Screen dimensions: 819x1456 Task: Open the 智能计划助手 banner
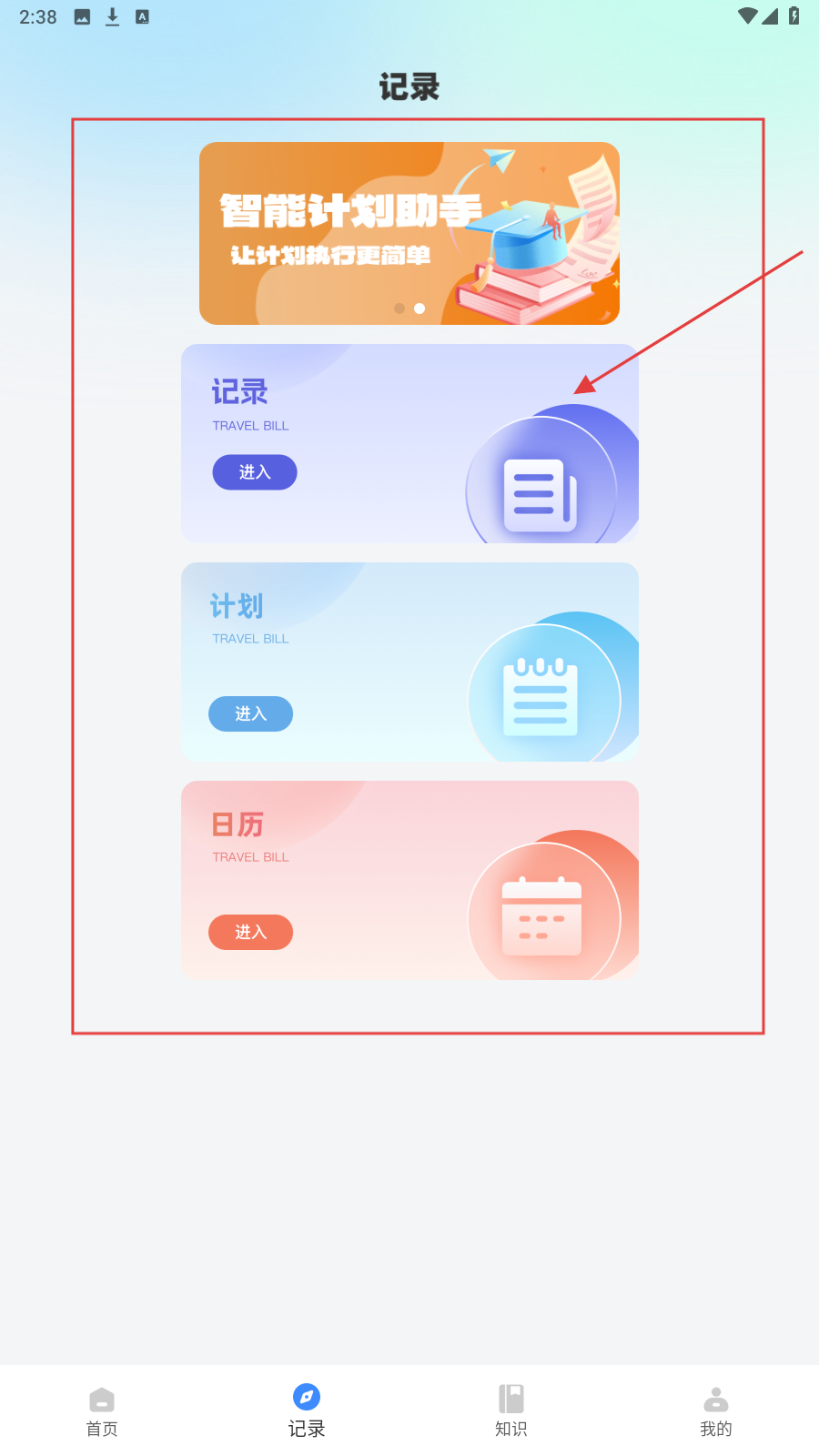(409, 233)
